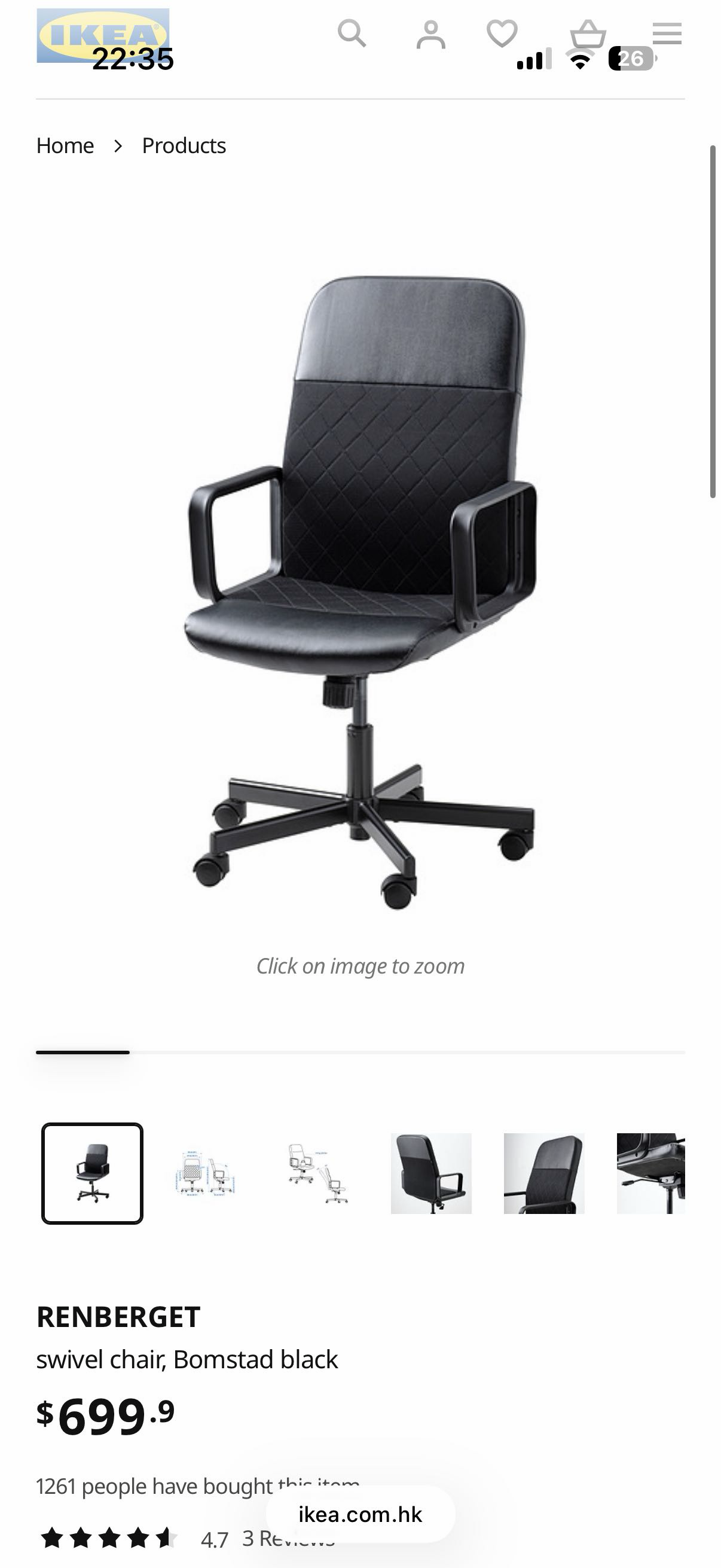This screenshot has width=721, height=1568.
Task: Open the hamburger menu
Action: pyautogui.click(x=667, y=33)
